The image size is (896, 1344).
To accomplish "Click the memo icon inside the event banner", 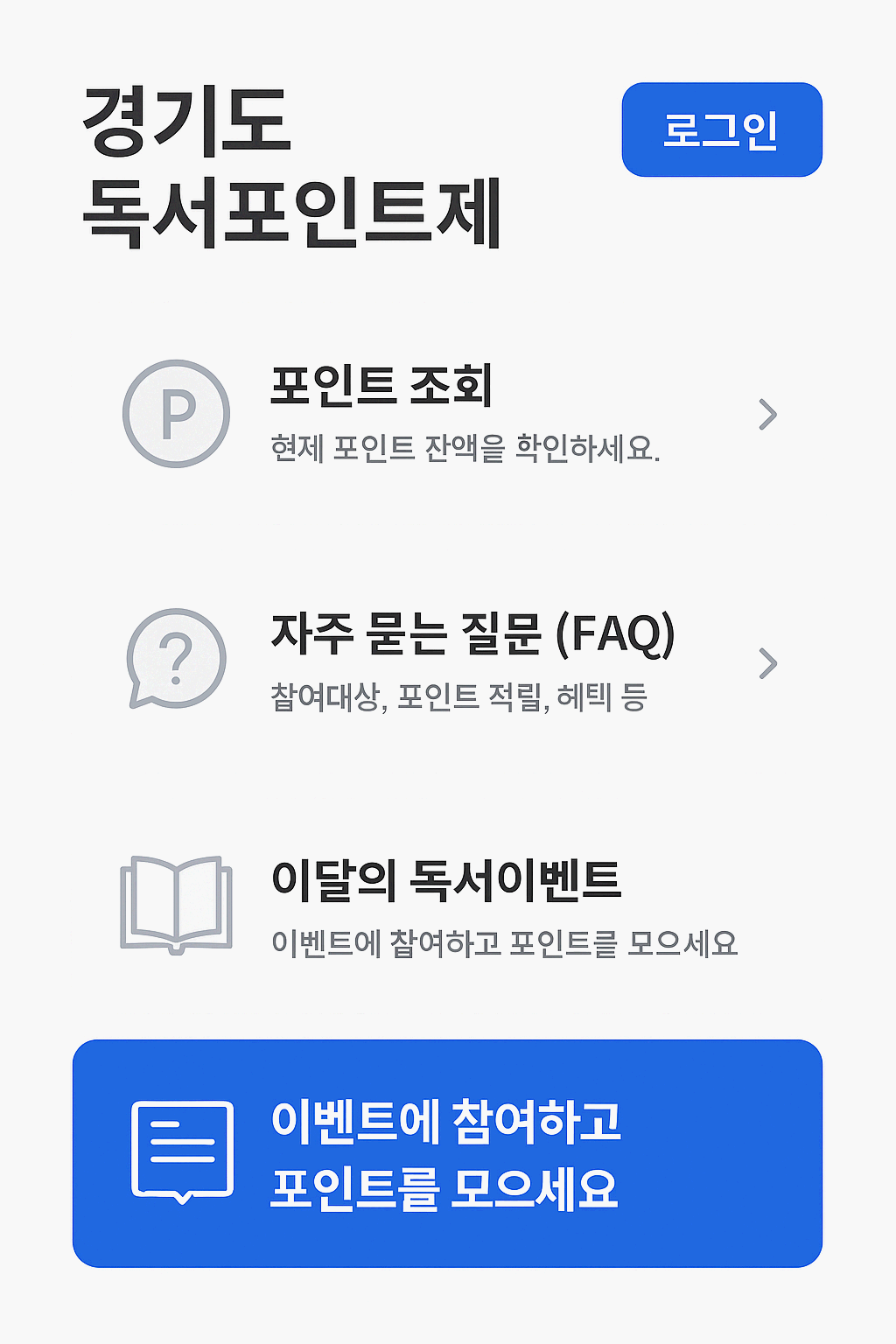I will click(179, 1146).
